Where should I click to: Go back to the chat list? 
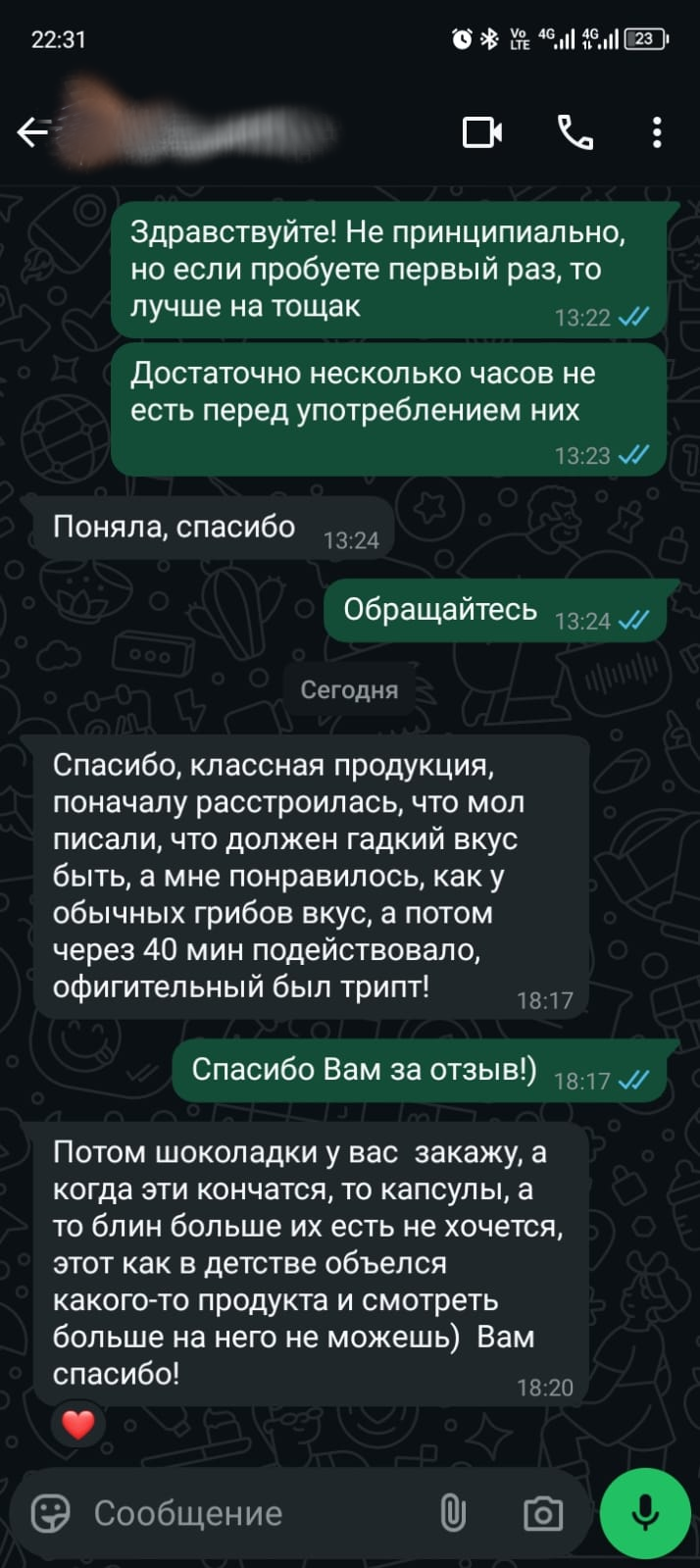(x=32, y=131)
